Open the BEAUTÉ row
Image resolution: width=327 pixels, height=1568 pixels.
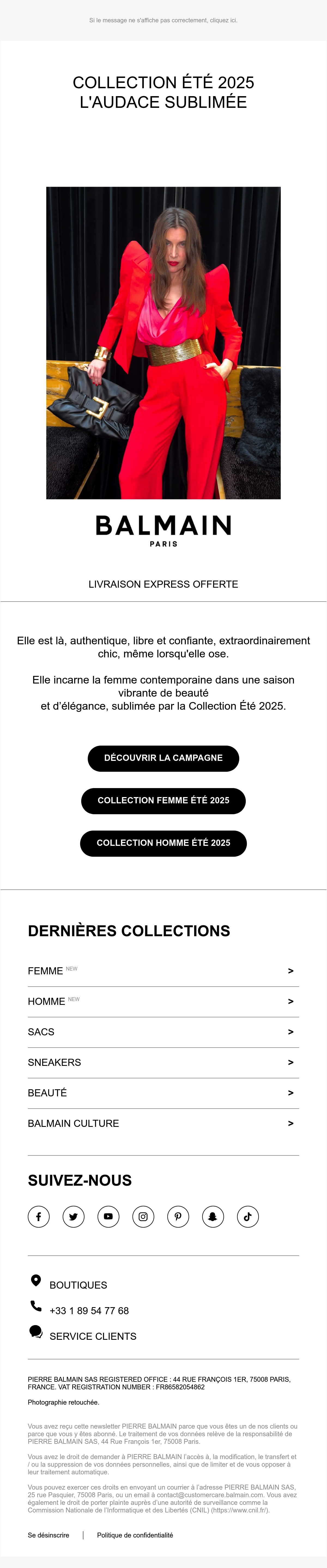coord(163,1093)
